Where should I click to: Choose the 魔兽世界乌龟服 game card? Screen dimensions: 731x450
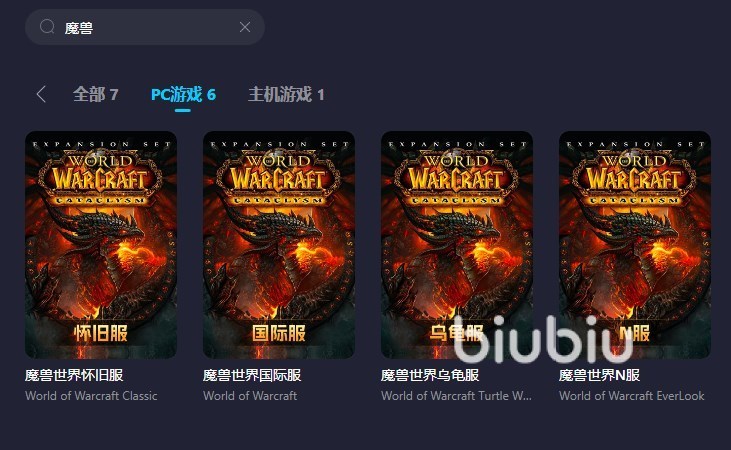tap(457, 245)
